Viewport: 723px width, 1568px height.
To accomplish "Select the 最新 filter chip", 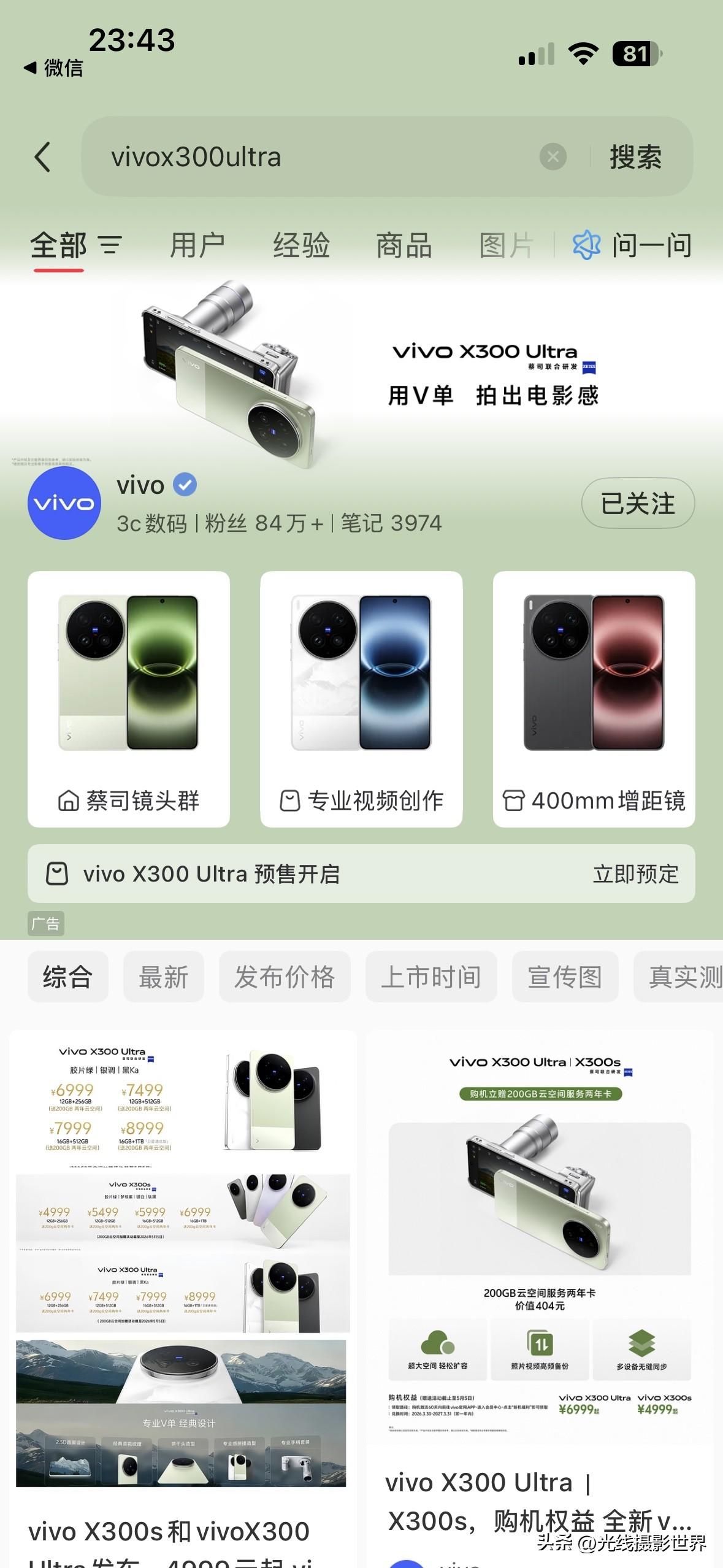I will point(163,977).
